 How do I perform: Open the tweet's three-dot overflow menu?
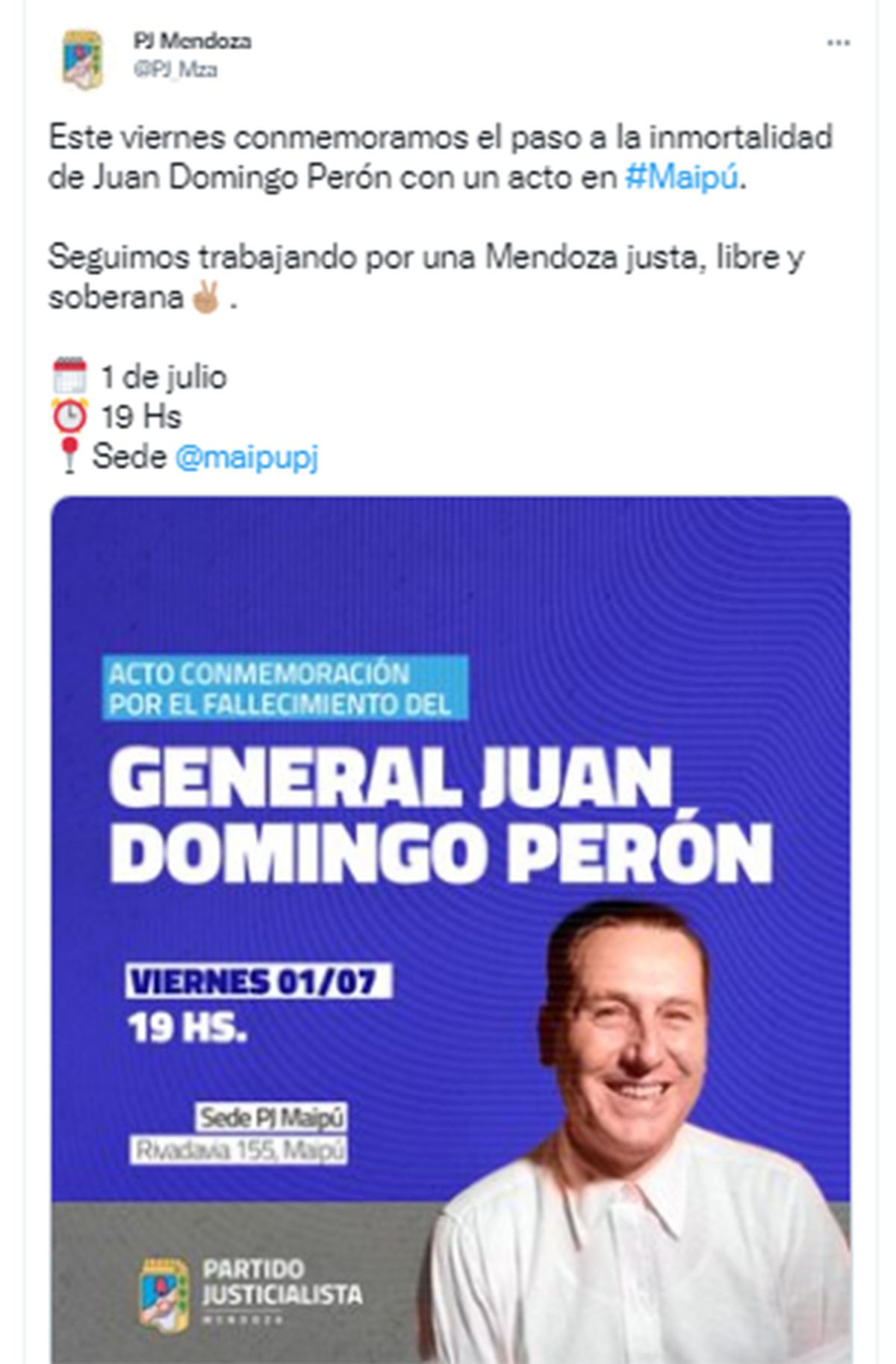point(838,43)
